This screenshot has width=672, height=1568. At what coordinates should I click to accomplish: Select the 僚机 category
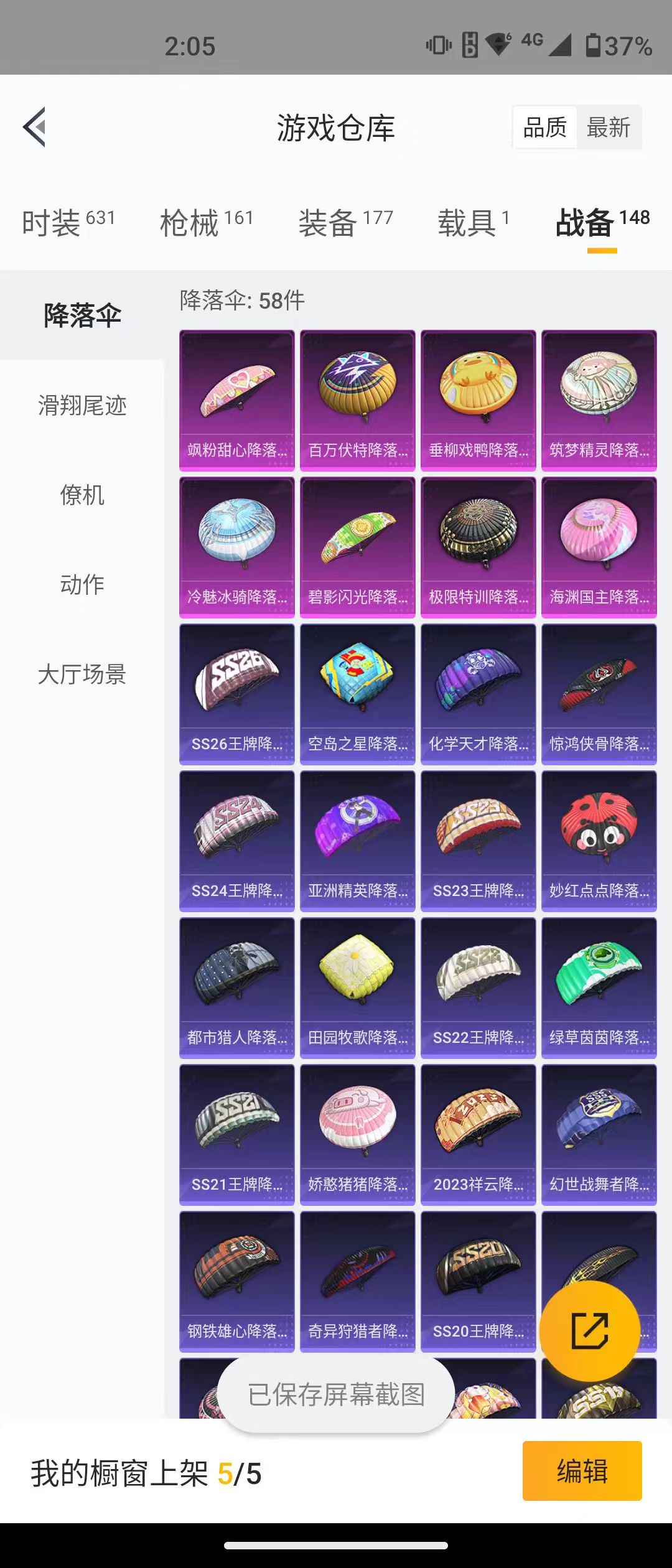[x=82, y=495]
